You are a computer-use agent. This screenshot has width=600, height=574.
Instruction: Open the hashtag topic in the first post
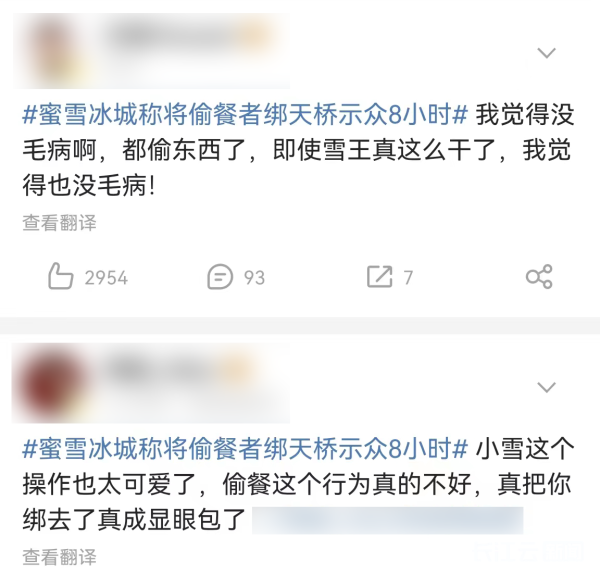[245, 115]
